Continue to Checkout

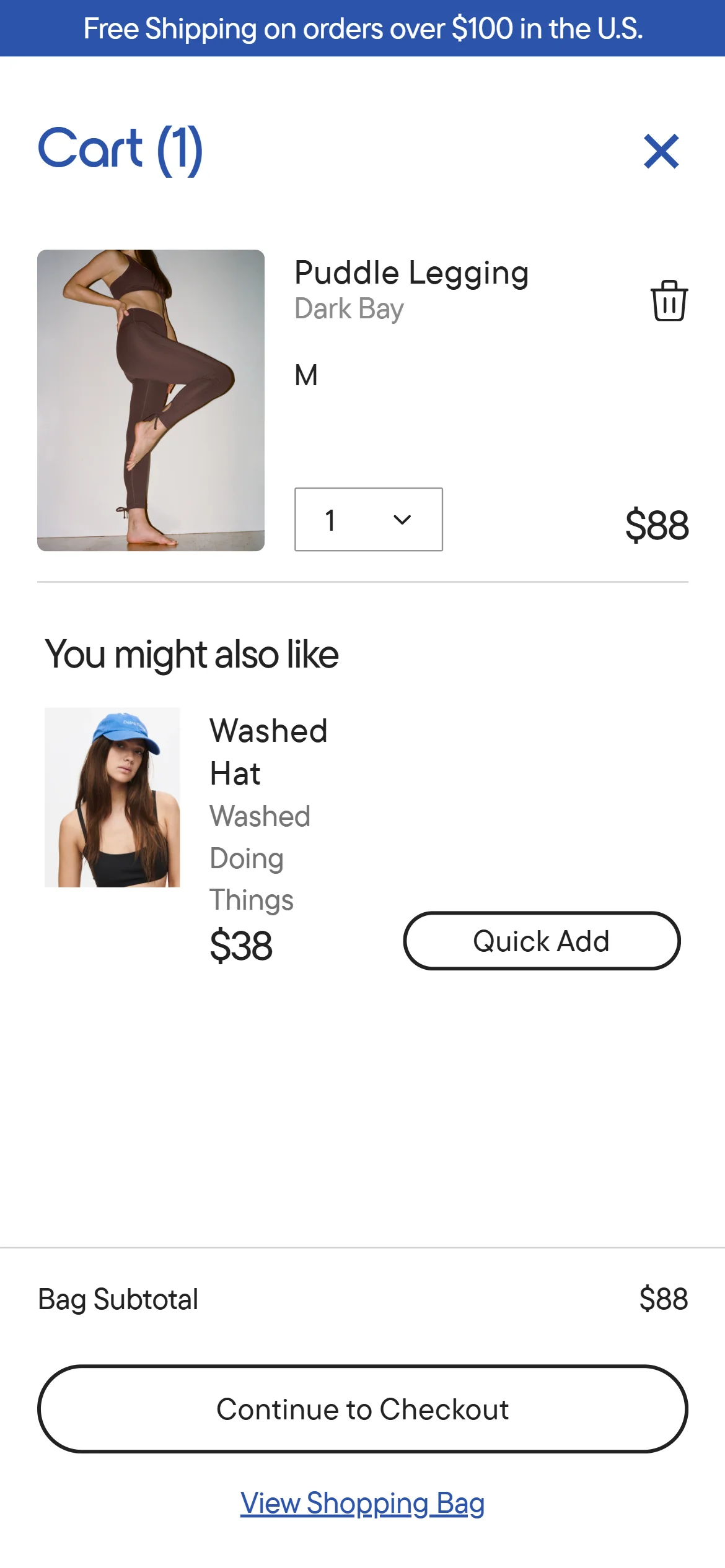[362, 1409]
